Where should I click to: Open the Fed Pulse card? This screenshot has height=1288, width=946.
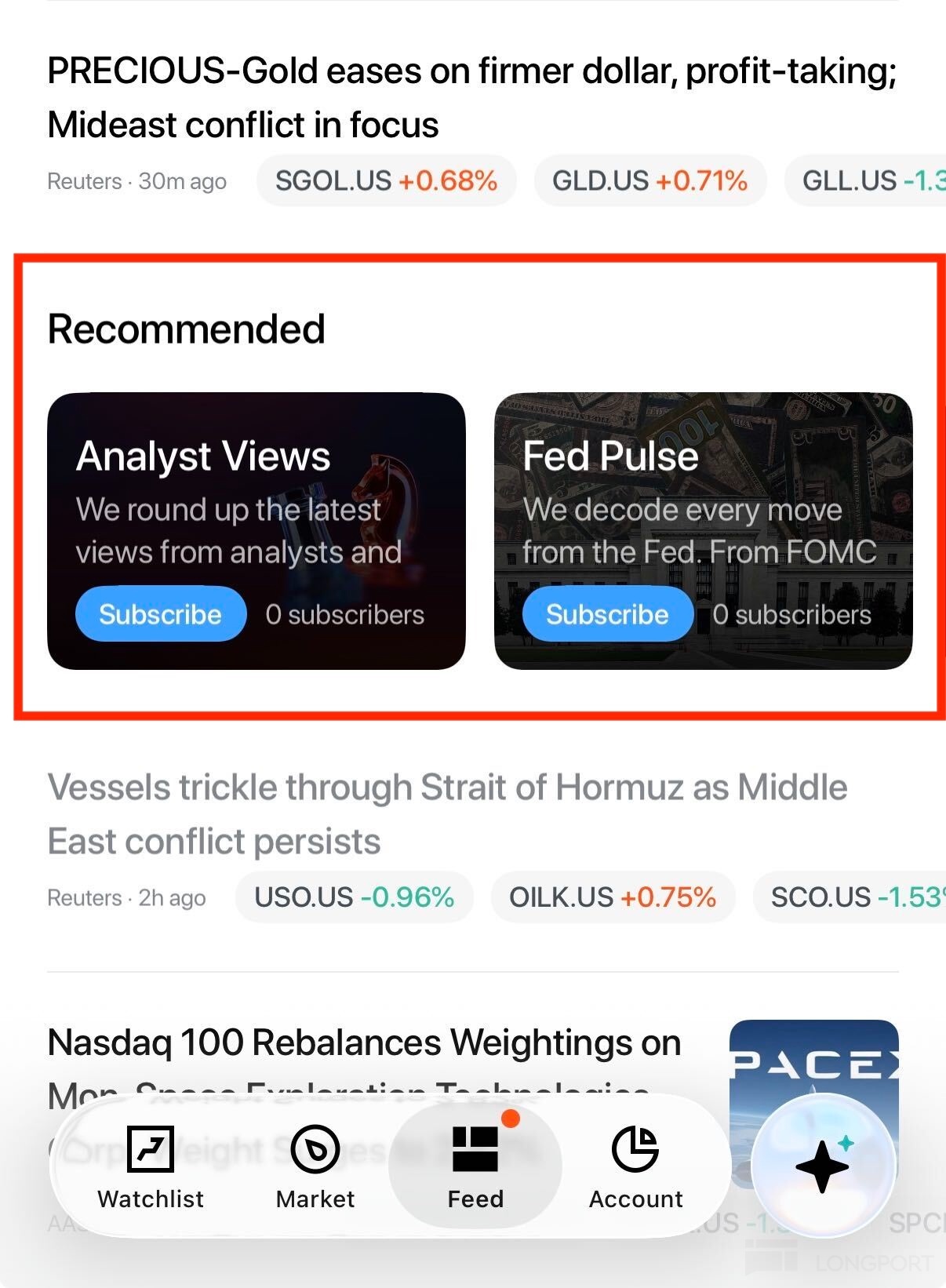[x=704, y=531]
